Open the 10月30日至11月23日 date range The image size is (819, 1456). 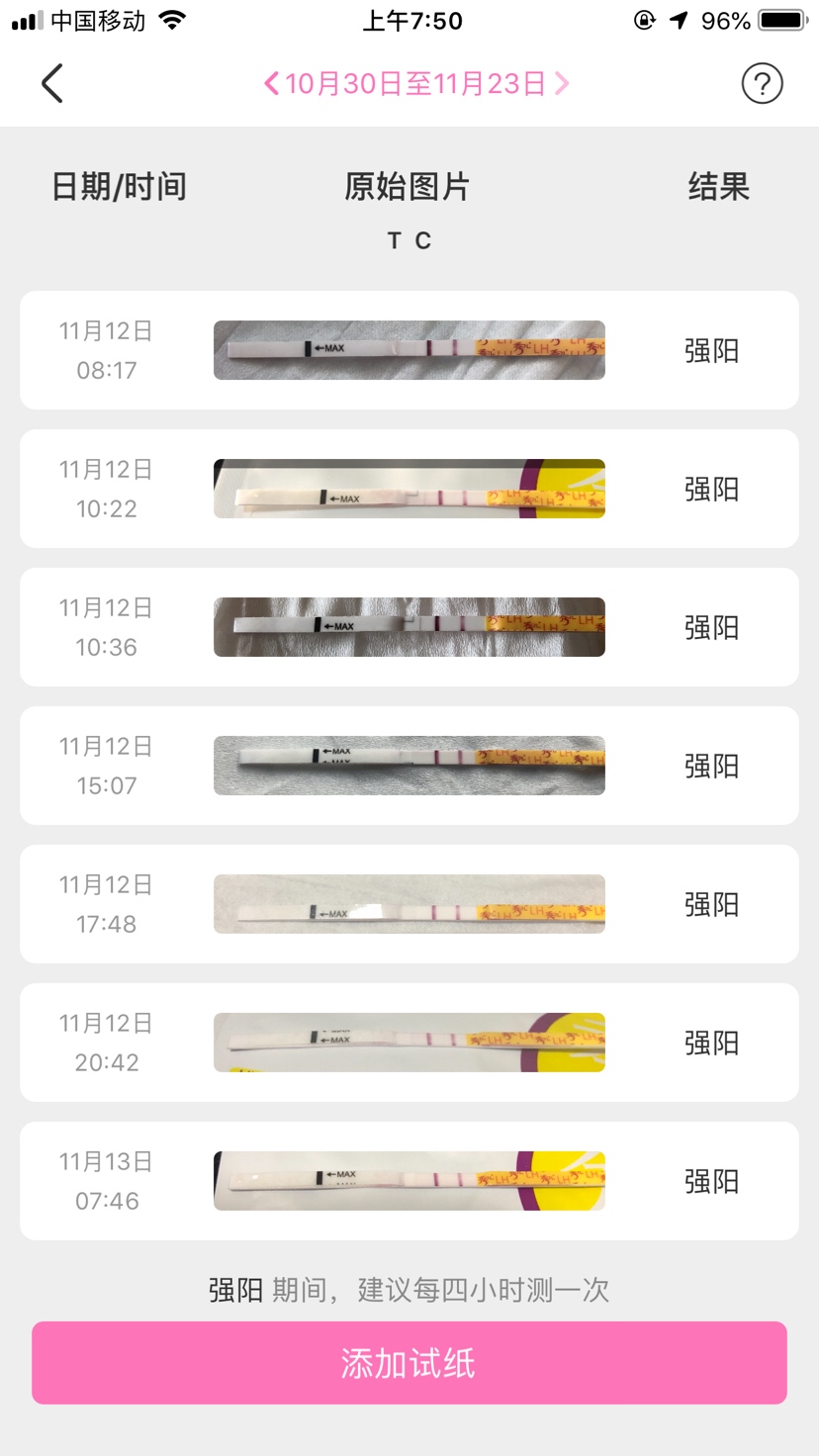pyautogui.click(x=415, y=84)
